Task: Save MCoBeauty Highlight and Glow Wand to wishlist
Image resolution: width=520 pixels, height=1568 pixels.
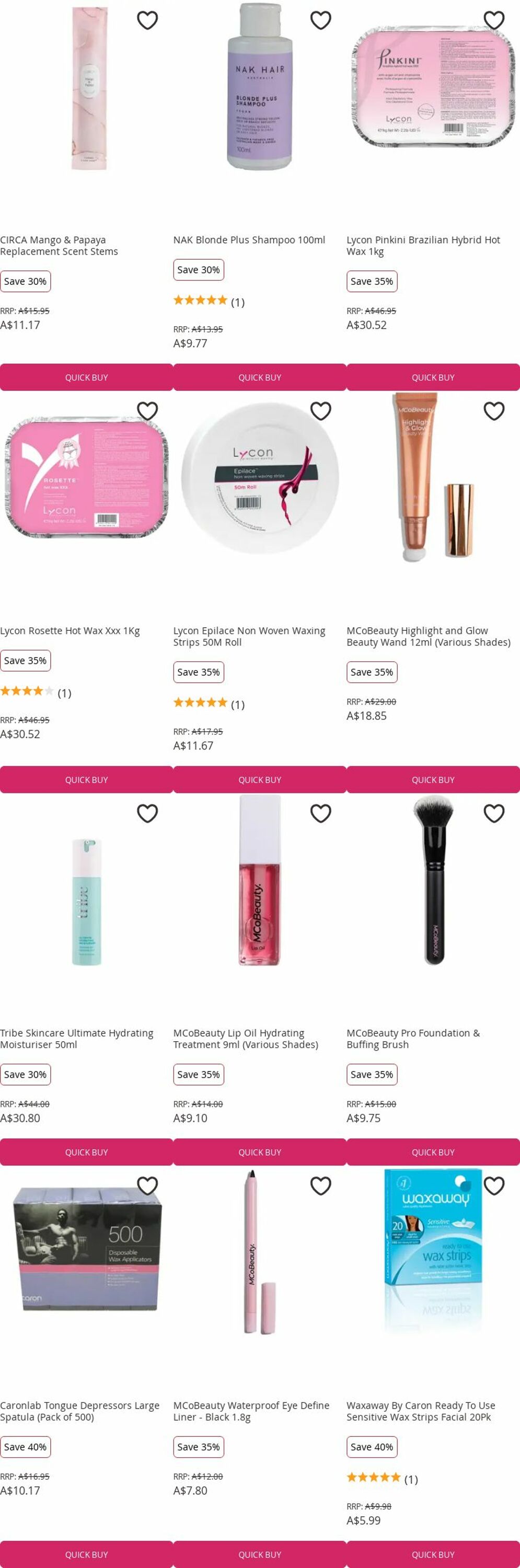Action: (x=494, y=411)
